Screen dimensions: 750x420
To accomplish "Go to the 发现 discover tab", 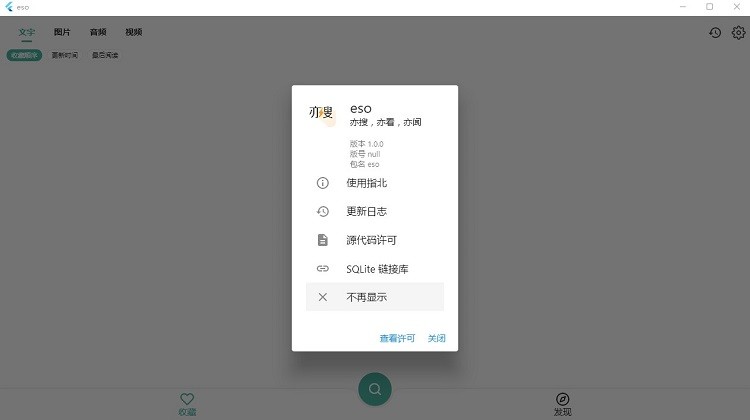I will click(x=563, y=403).
